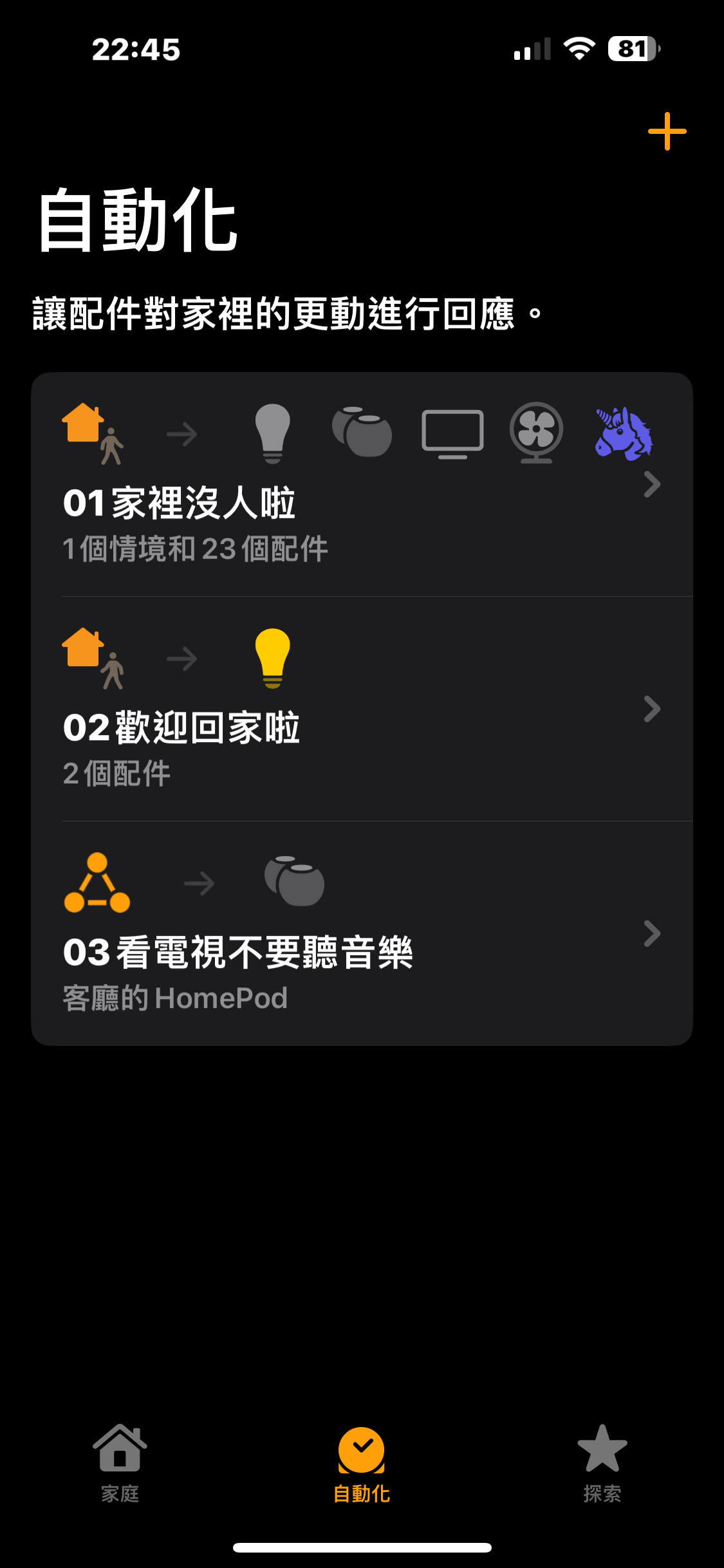Add a new automation with plus icon

click(x=667, y=131)
